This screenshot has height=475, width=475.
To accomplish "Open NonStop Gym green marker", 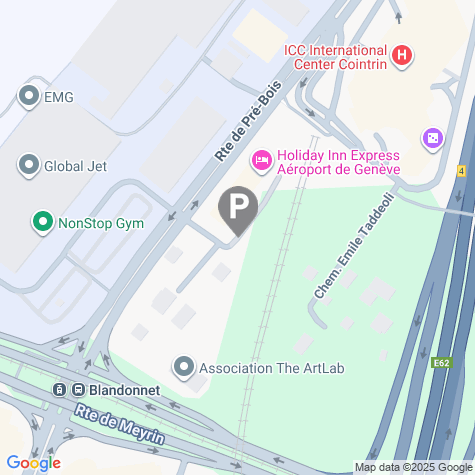I will point(43,222).
